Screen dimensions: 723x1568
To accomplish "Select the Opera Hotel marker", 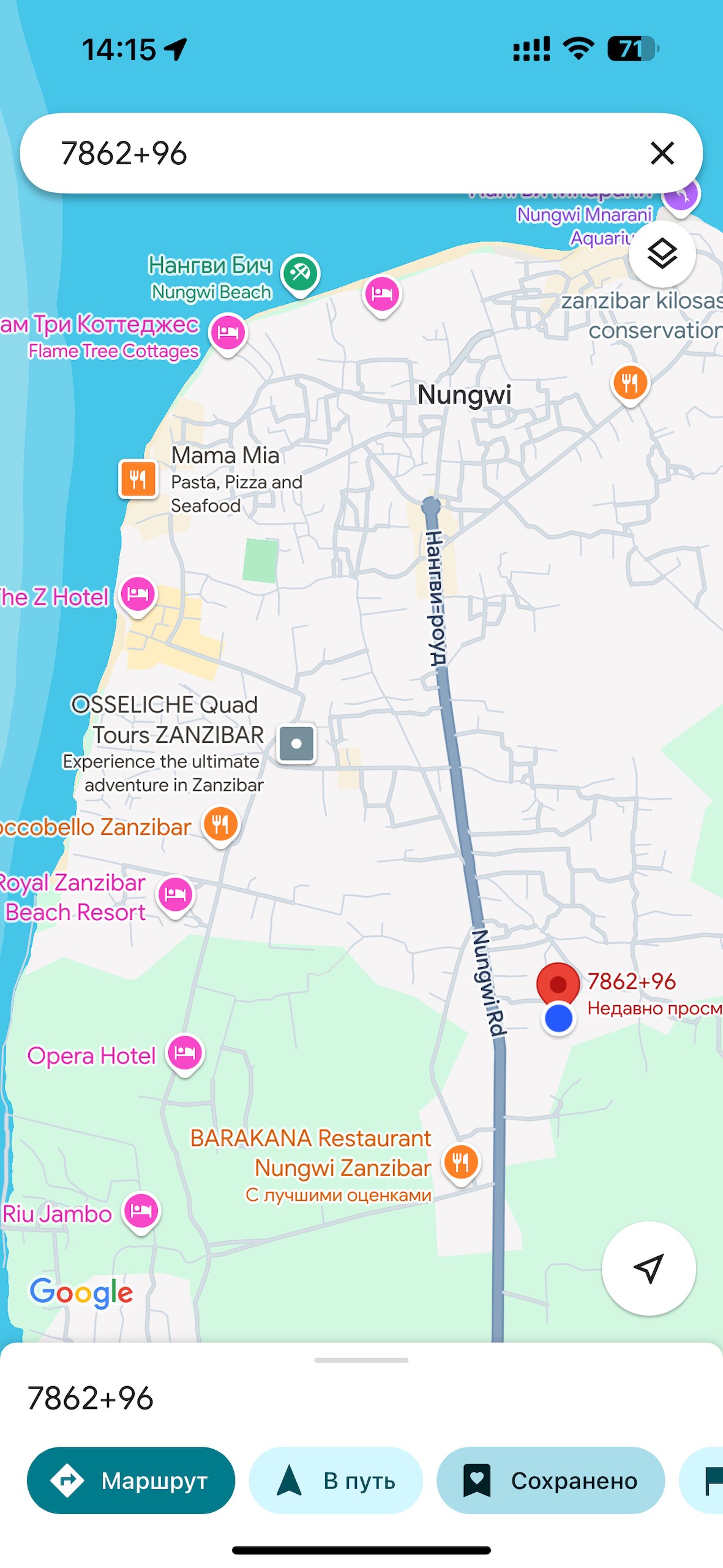I will tap(185, 1053).
